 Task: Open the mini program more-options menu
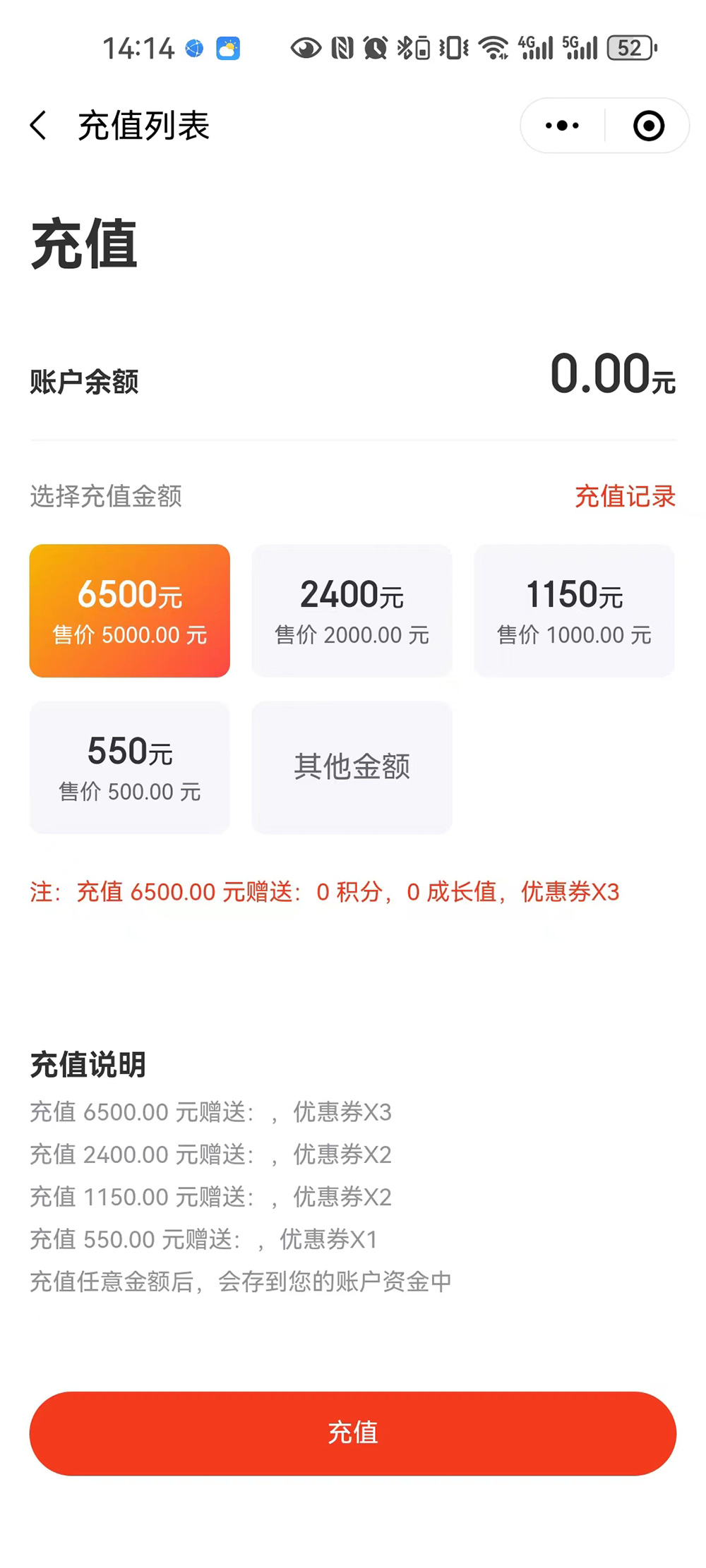[x=562, y=126]
